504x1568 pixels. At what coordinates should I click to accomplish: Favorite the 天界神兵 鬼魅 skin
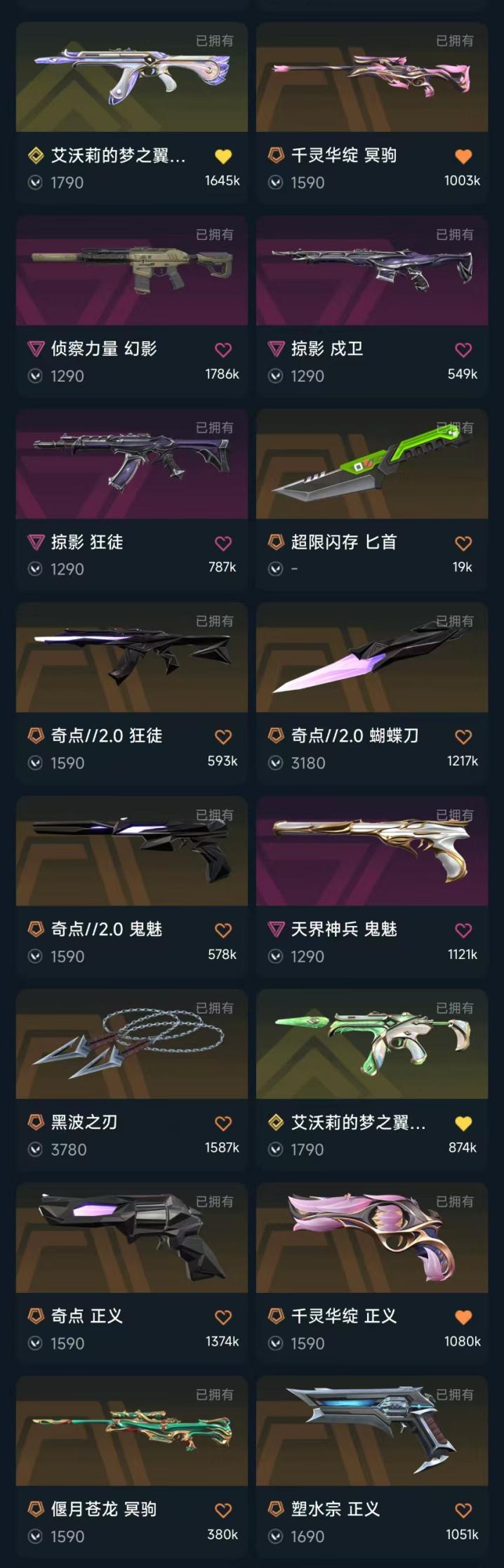[x=463, y=930]
